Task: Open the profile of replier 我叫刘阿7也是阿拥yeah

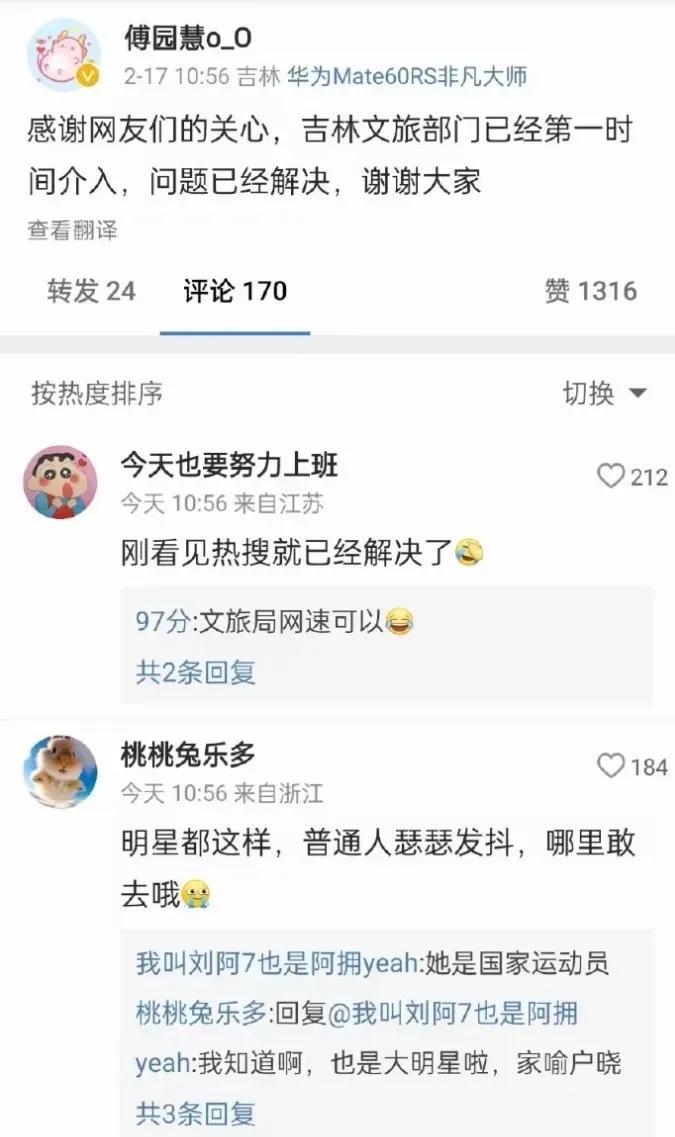Action: click(268, 964)
